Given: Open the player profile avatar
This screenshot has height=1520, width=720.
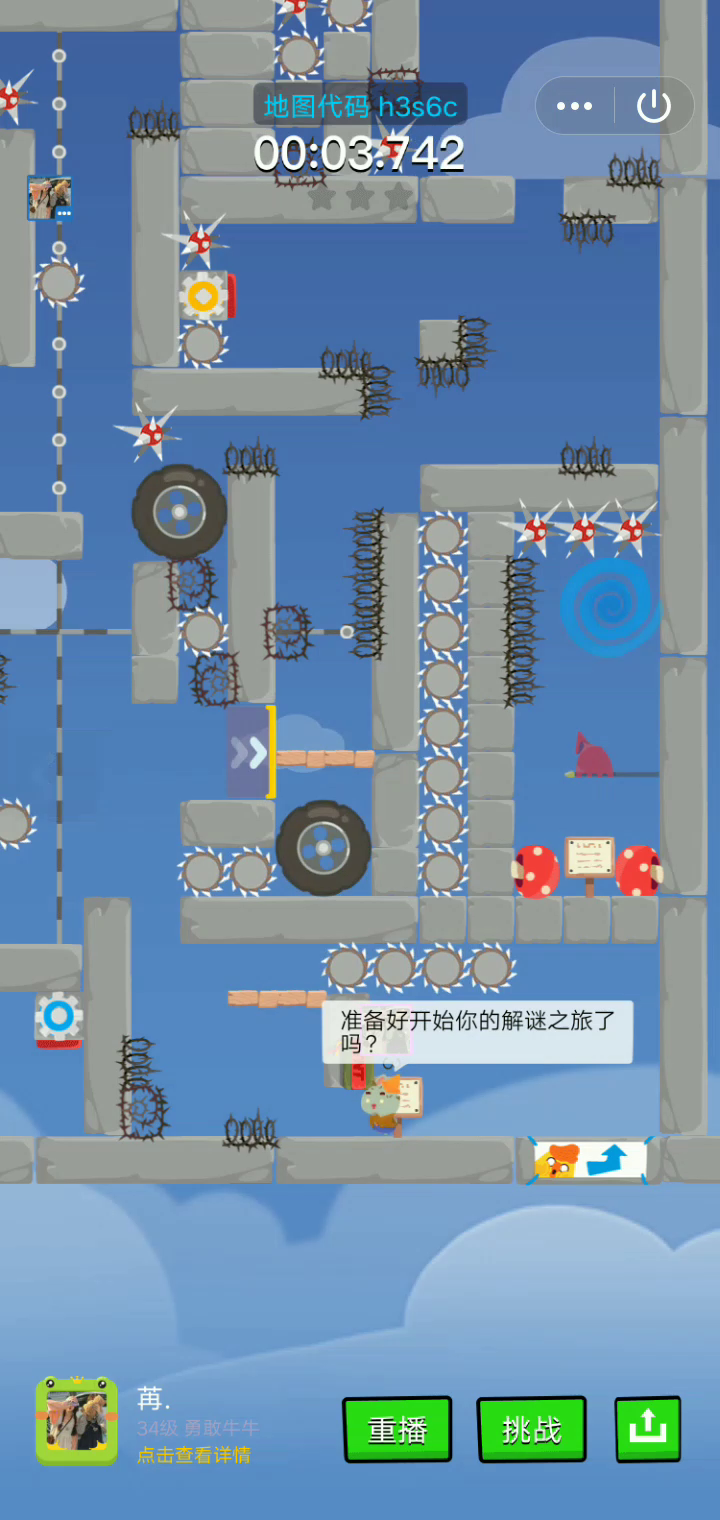Looking at the screenshot, I should coord(76,1421).
